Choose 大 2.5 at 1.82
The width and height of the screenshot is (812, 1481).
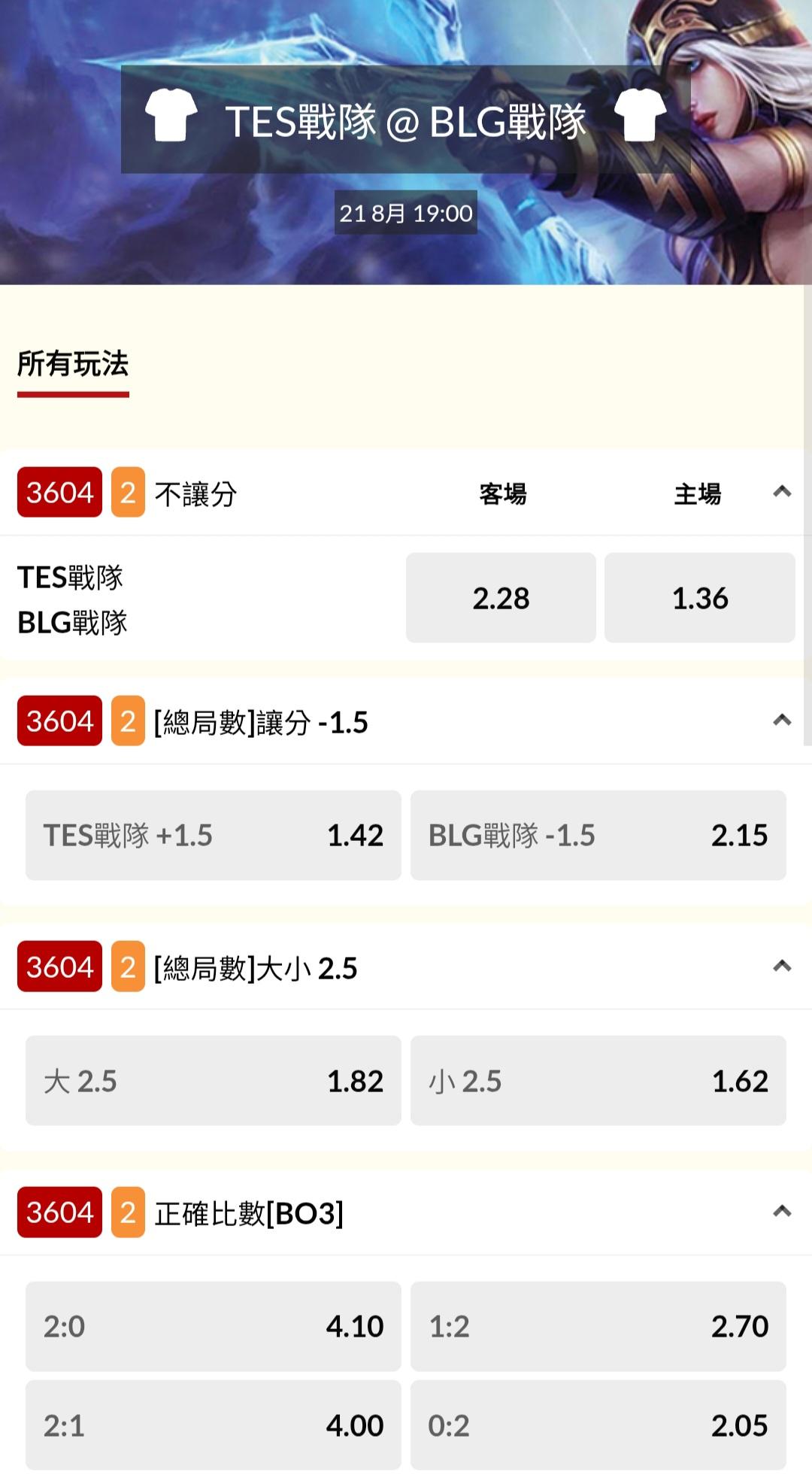[214, 1081]
